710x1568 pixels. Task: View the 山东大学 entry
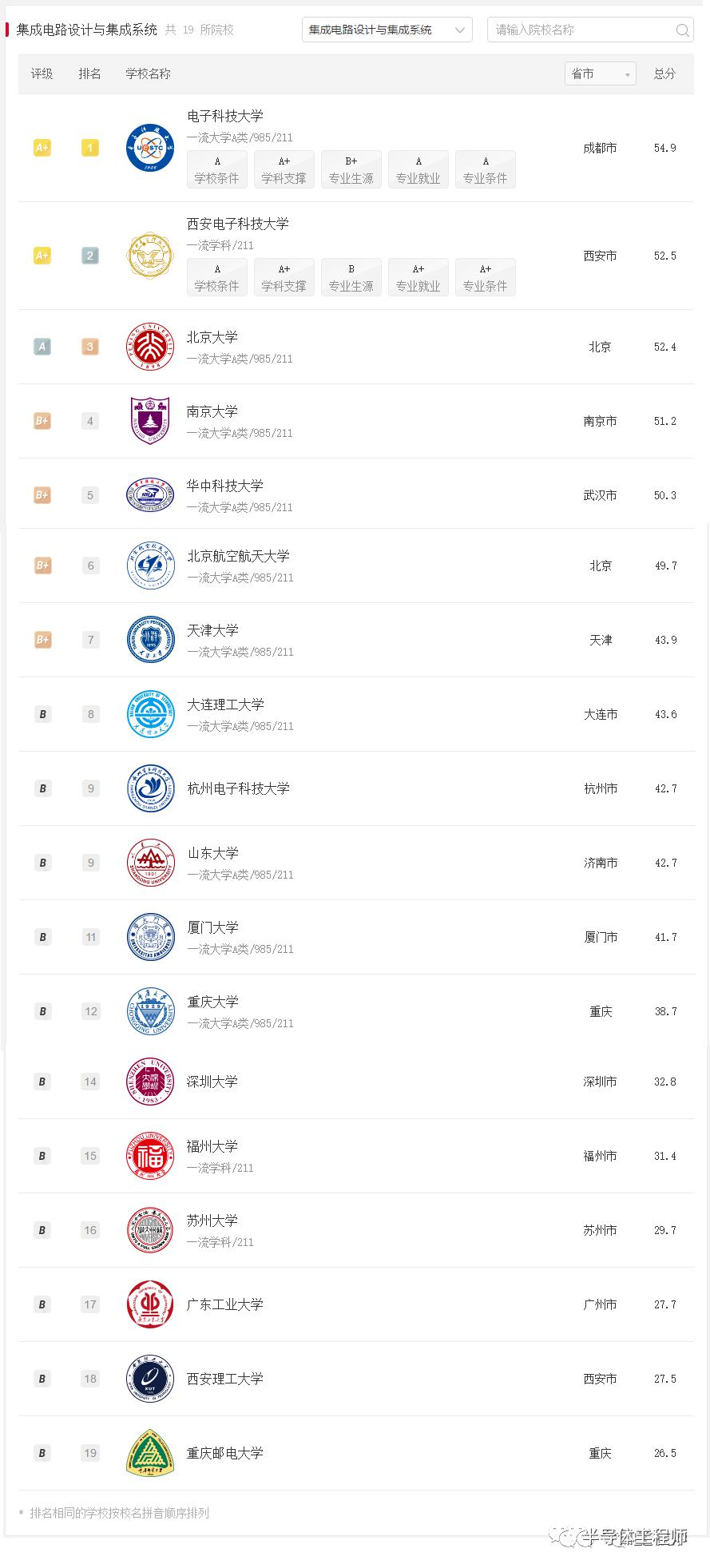[356, 863]
